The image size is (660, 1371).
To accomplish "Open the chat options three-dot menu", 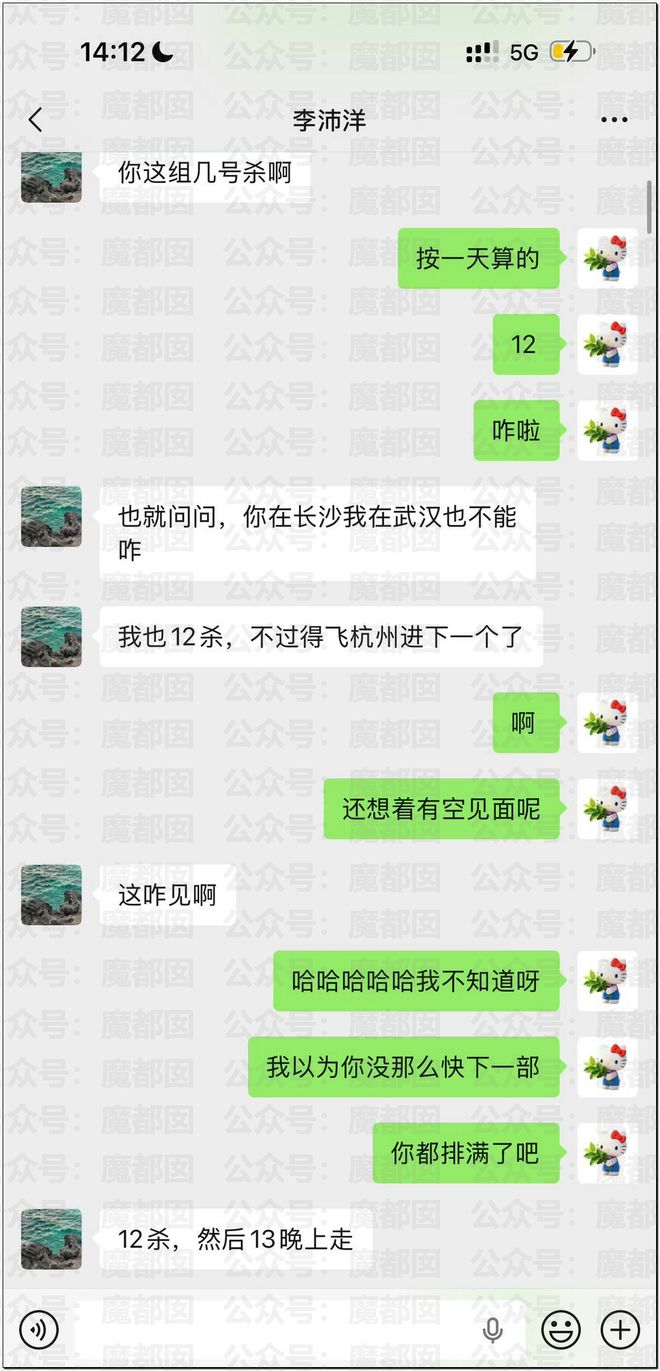I will pyautogui.click(x=613, y=121).
